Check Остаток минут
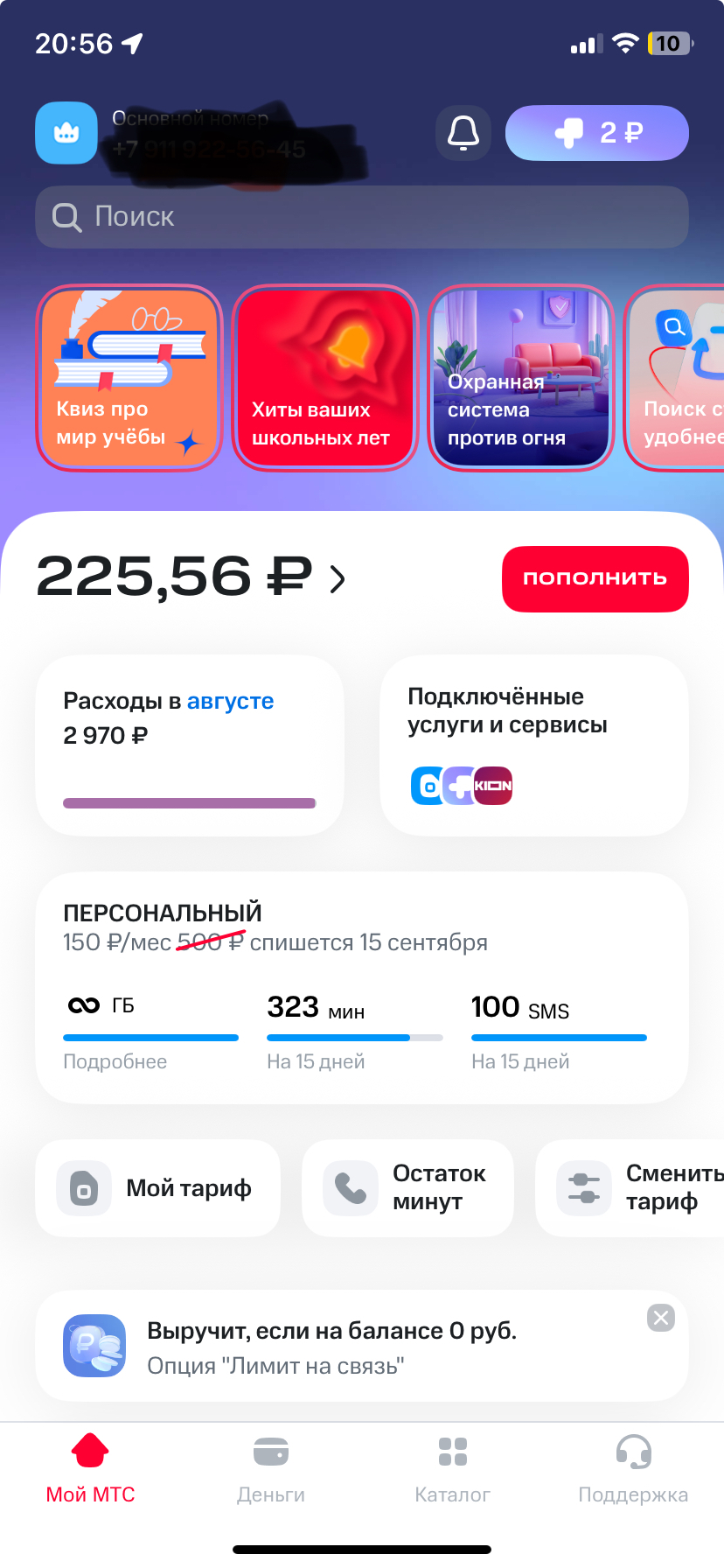Screen dimensions: 724x1568 tap(407, 1187)
